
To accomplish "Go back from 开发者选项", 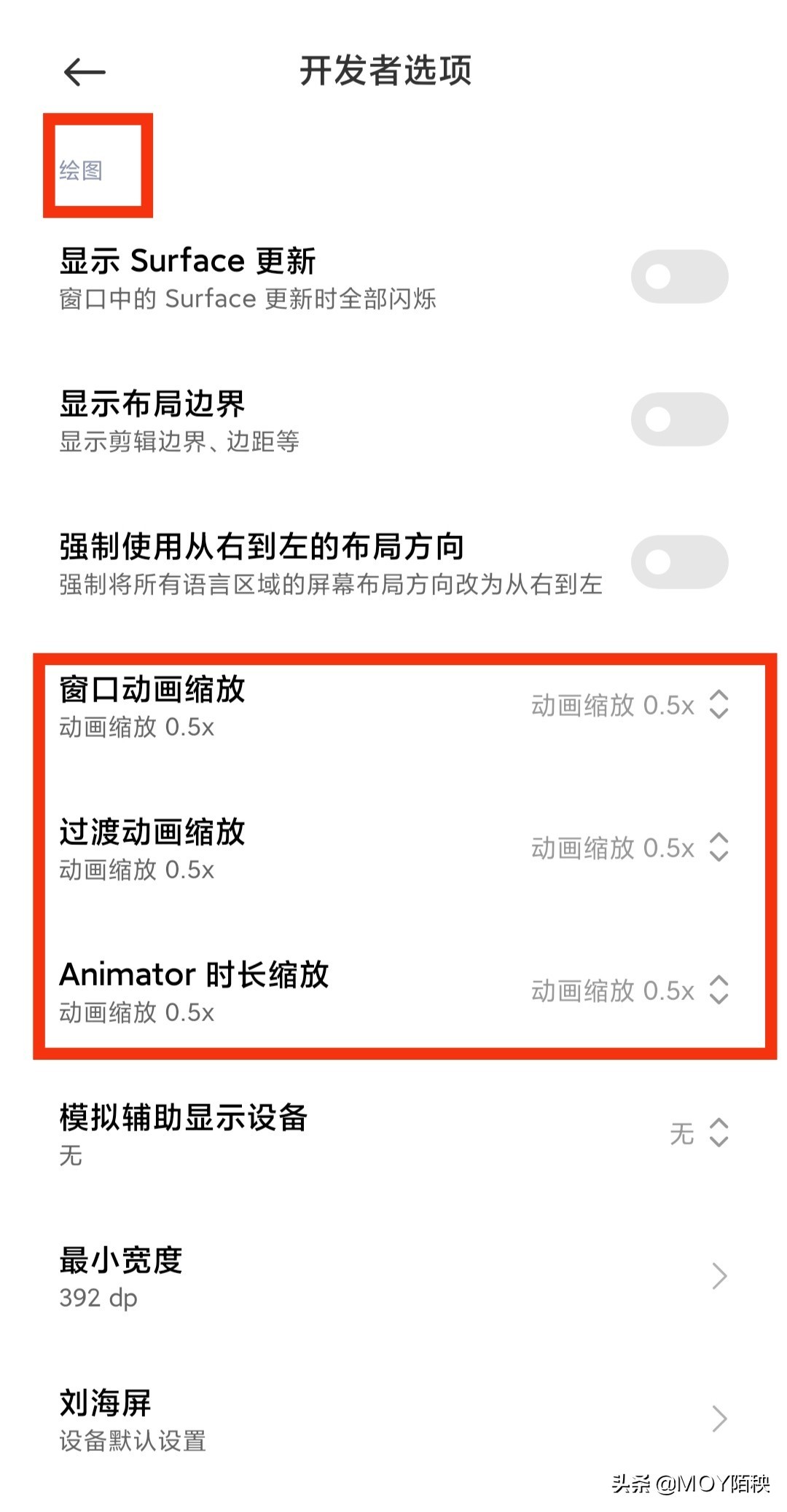I will tap(85, 71).
